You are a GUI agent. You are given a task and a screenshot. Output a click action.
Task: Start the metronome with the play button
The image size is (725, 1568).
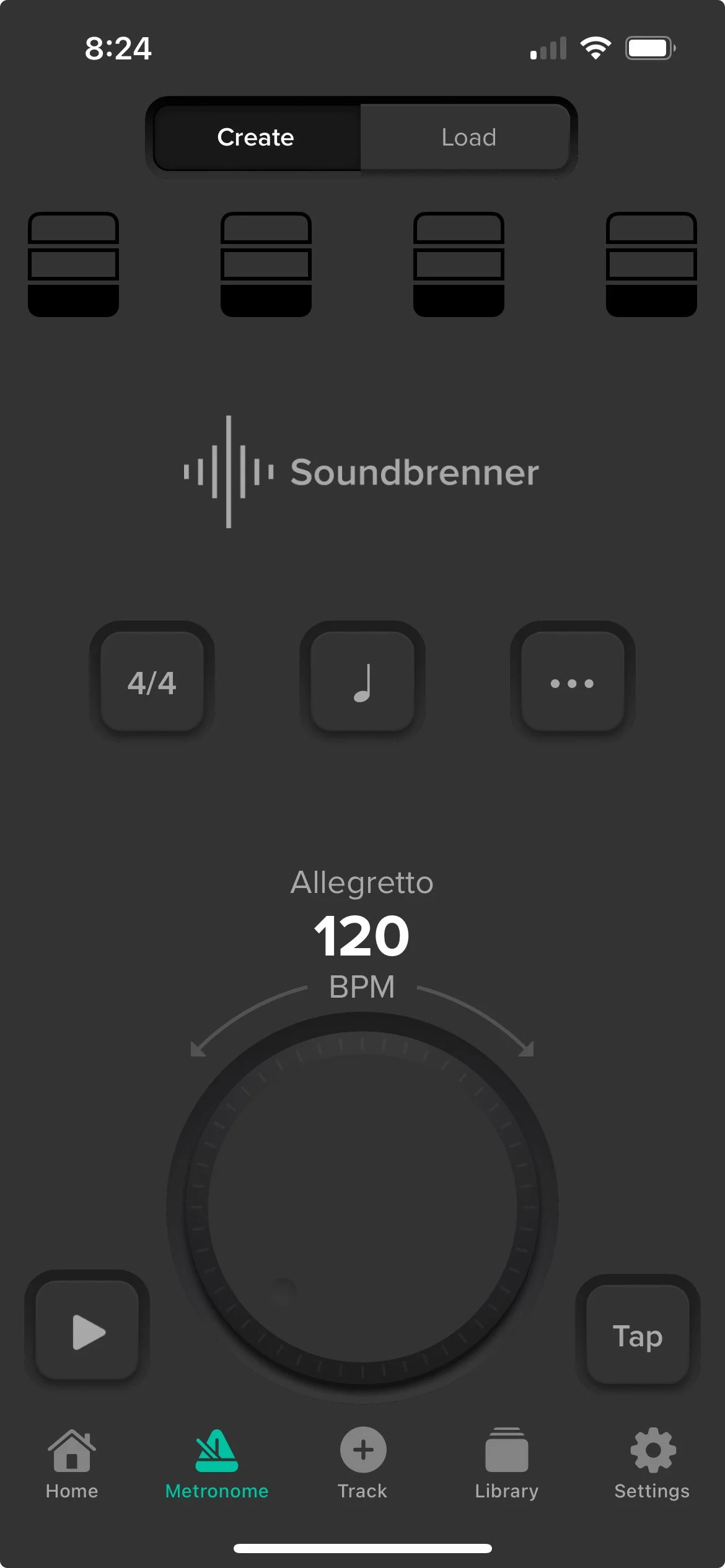[87, 1331]
